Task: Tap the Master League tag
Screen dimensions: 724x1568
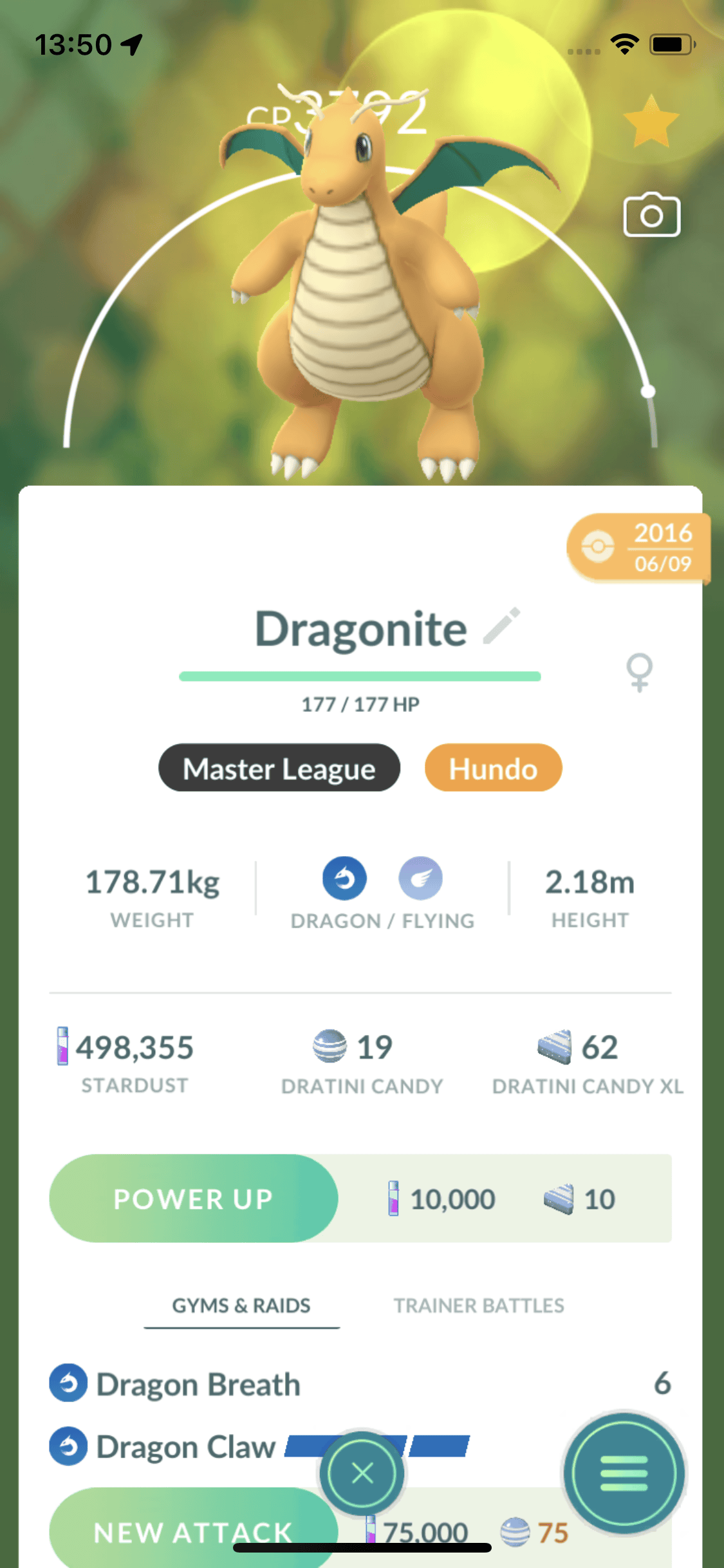Action: click(279, 768)
